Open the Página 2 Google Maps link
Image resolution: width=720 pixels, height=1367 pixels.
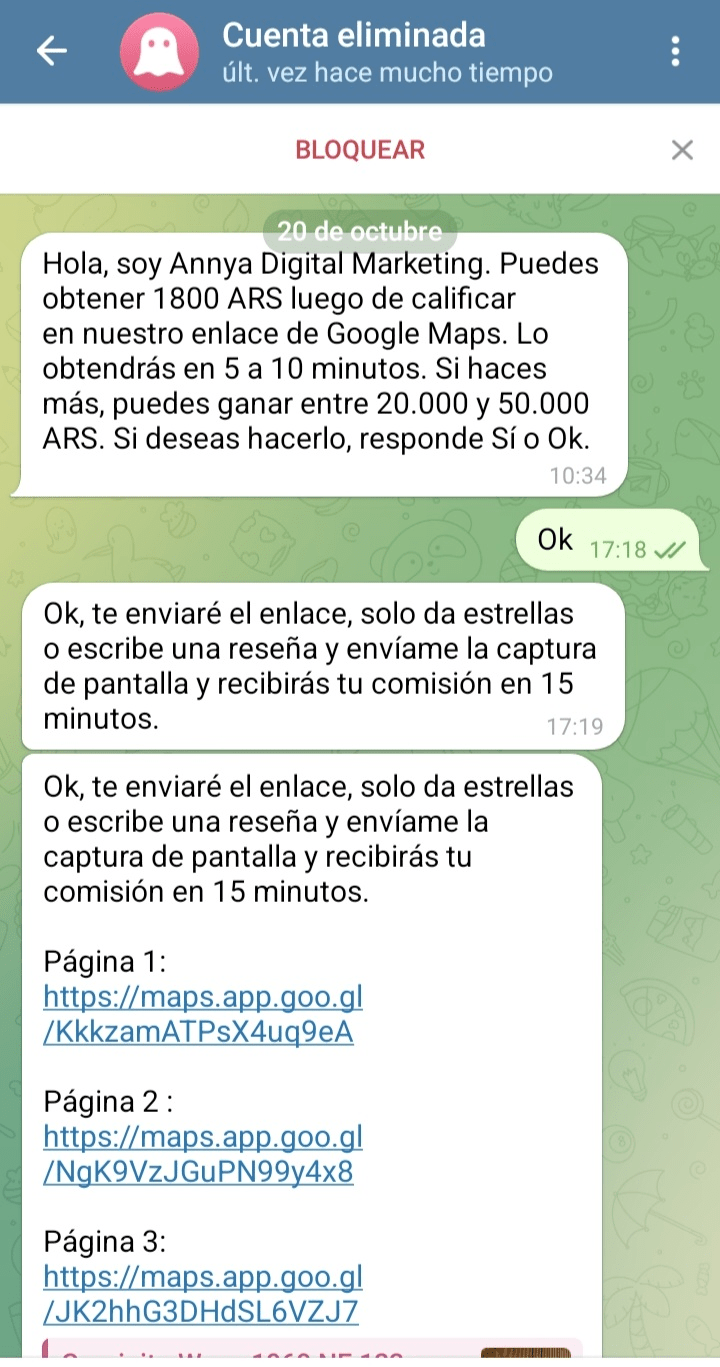[x=203, y=1154]
